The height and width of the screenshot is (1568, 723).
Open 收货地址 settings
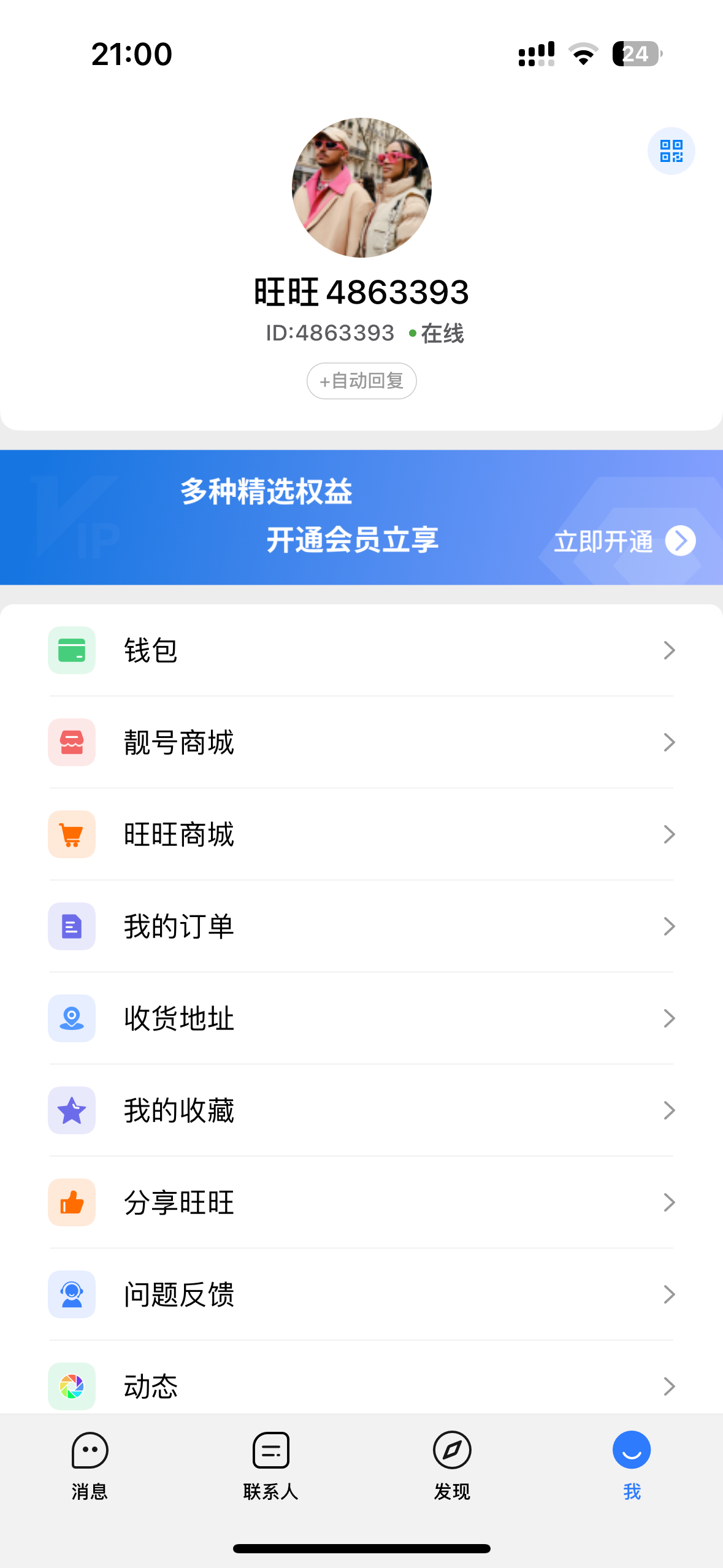point(361,1018)
